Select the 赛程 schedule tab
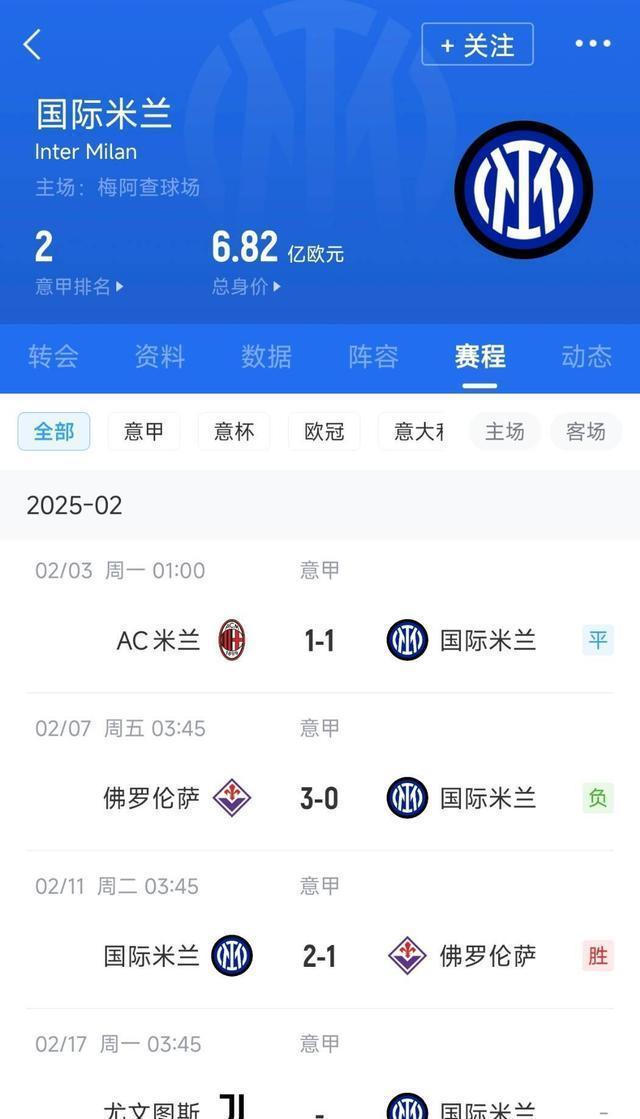 (480, 357)
